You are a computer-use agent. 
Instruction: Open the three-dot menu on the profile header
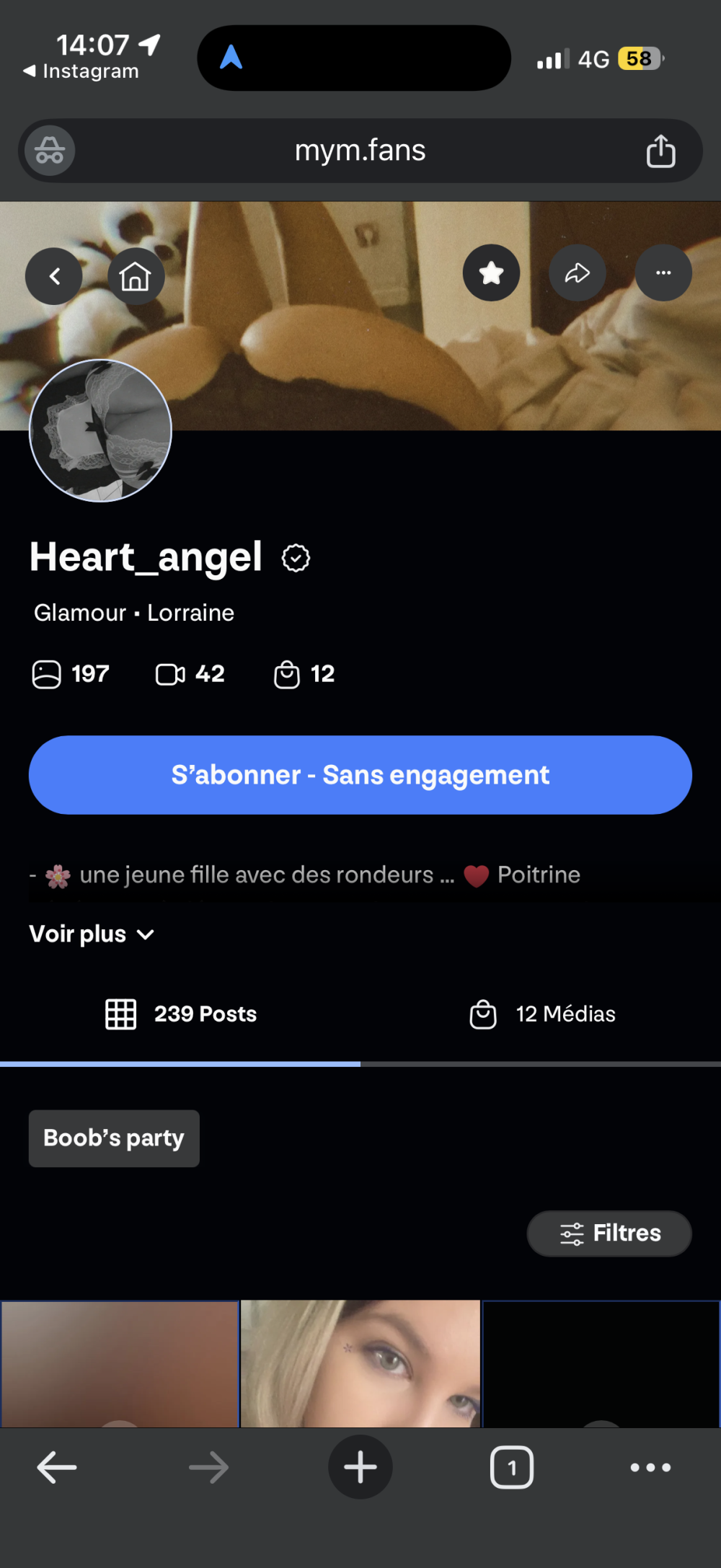(663, 273)
